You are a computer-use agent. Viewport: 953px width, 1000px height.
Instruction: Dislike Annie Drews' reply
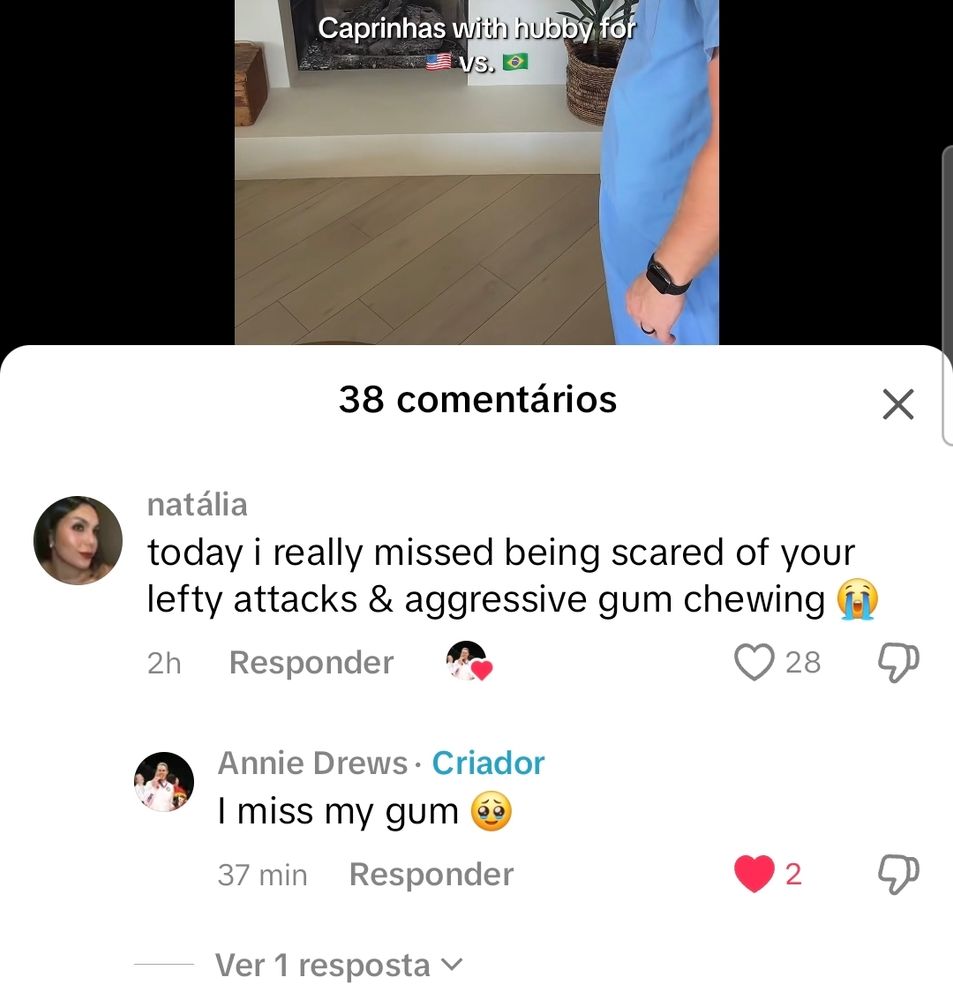[897, 873]
